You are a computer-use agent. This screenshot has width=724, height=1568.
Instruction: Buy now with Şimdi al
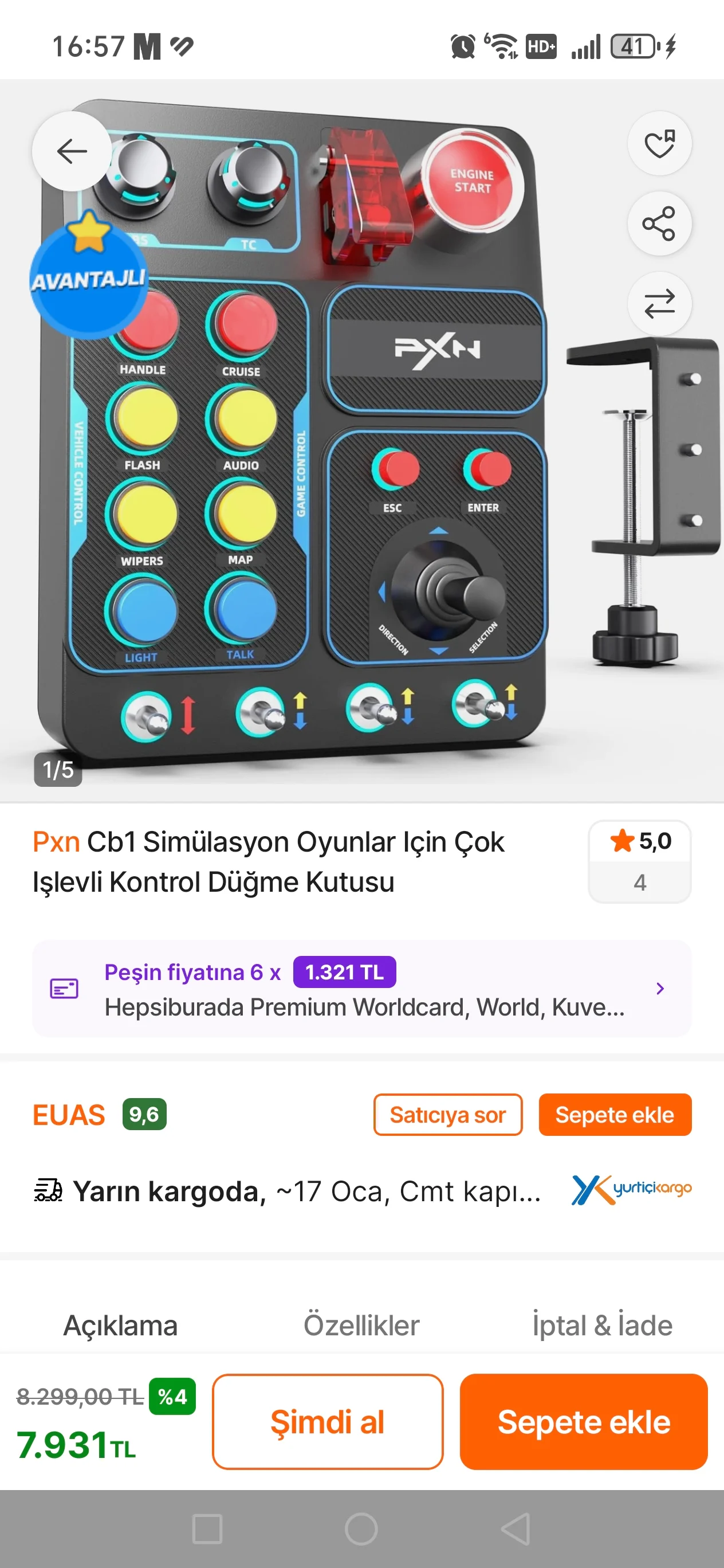pos(327,1422)
